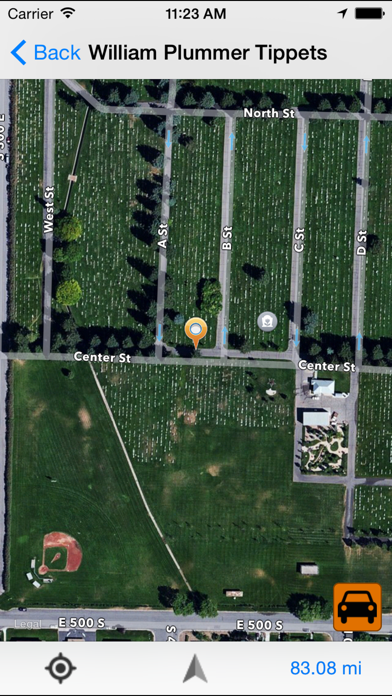The width and height of the screenshot is (392, 696).
Task: Tap the compass arrow heading icon
Action: tap(195, 668)
